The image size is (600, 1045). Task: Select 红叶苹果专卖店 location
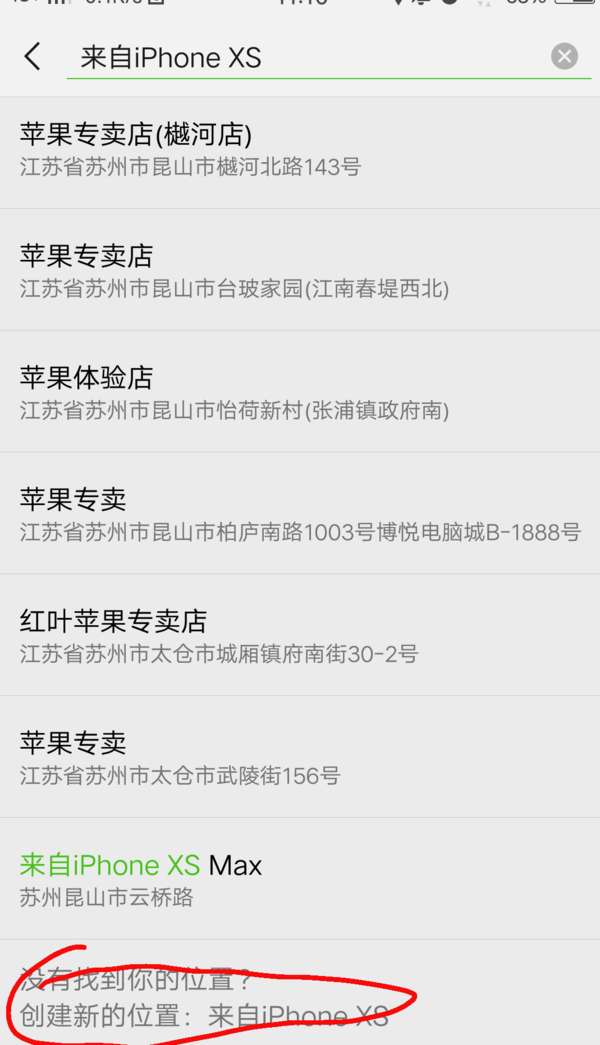(x=300, y=636)
